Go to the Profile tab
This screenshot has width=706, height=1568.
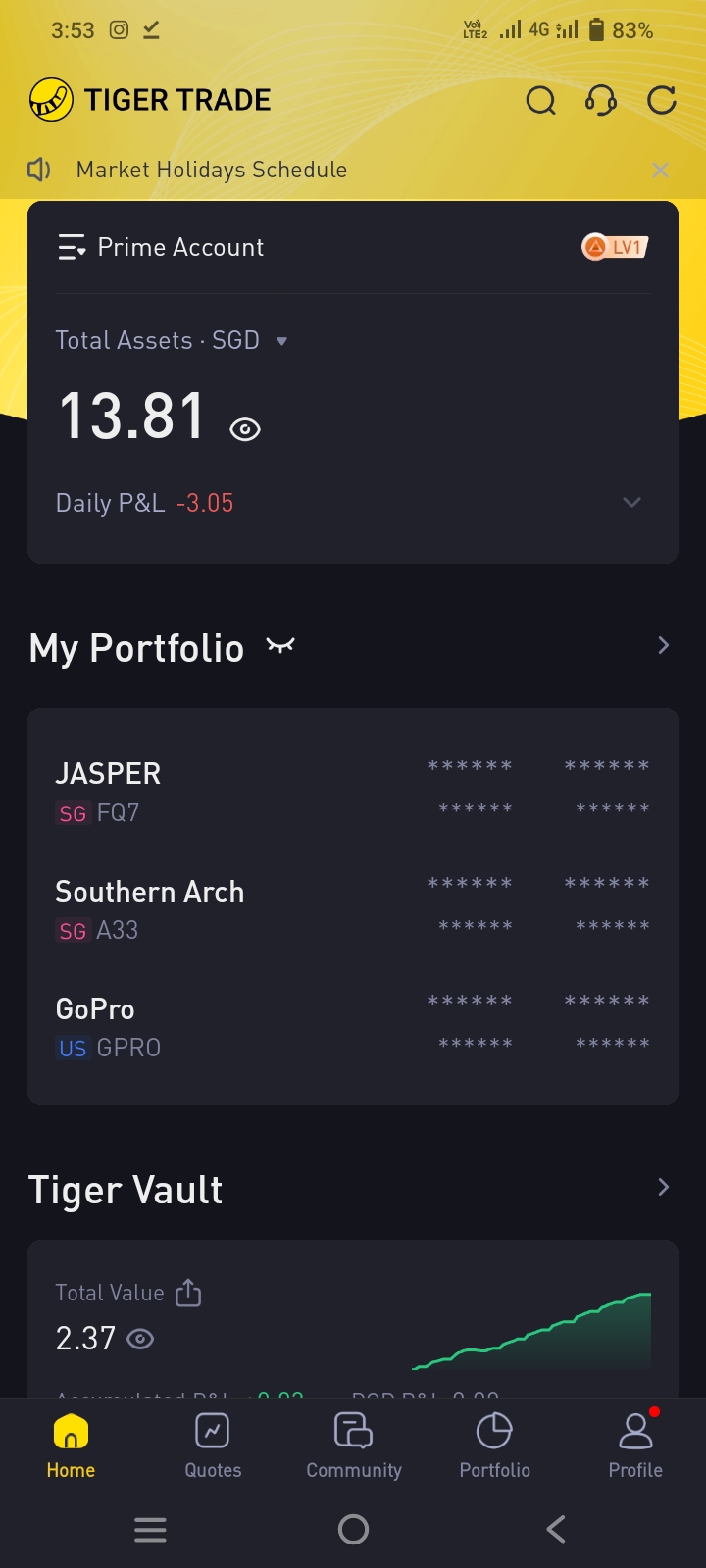(x=635, y=1445)
